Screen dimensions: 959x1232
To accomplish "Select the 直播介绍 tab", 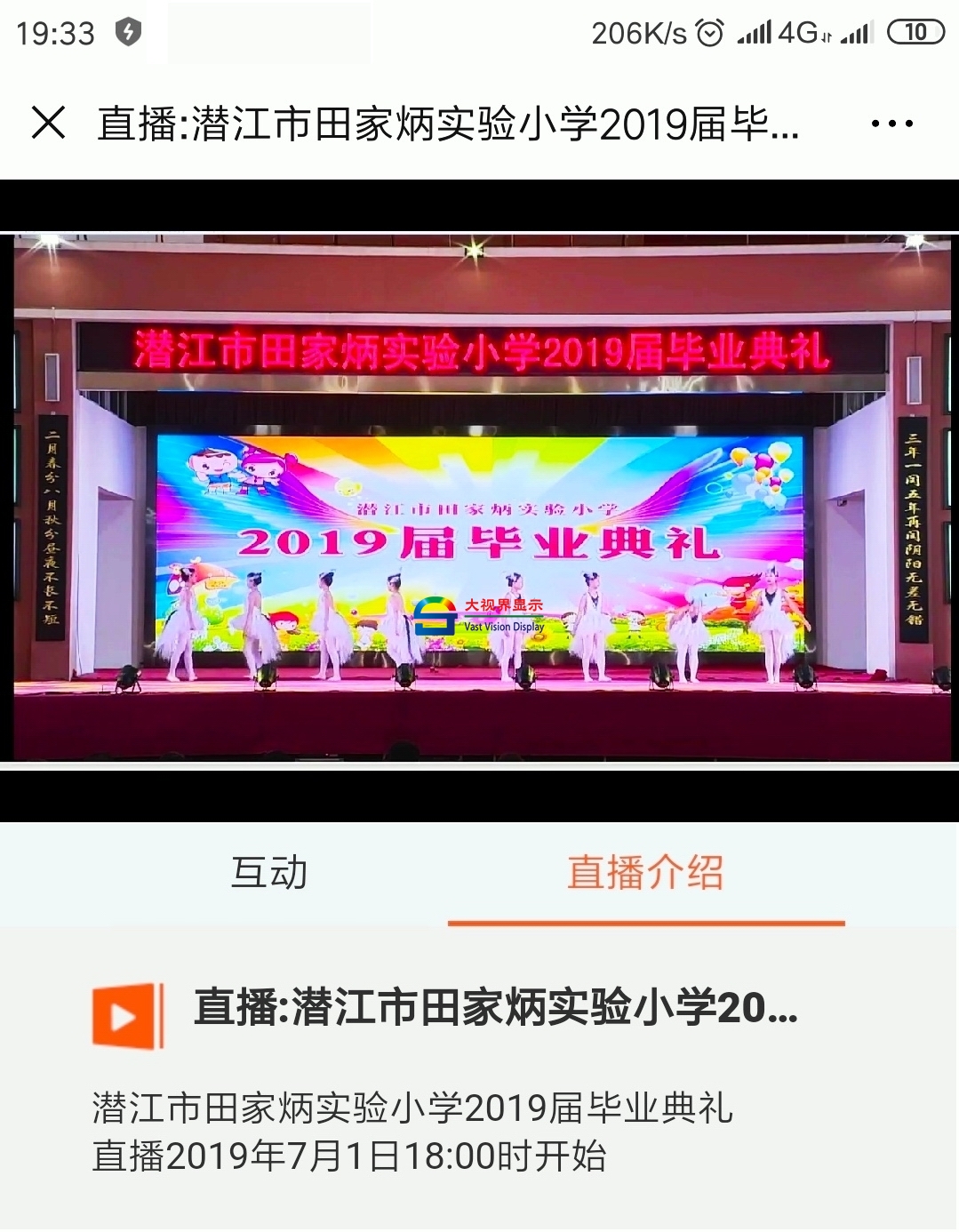I will tap(645, 873).
